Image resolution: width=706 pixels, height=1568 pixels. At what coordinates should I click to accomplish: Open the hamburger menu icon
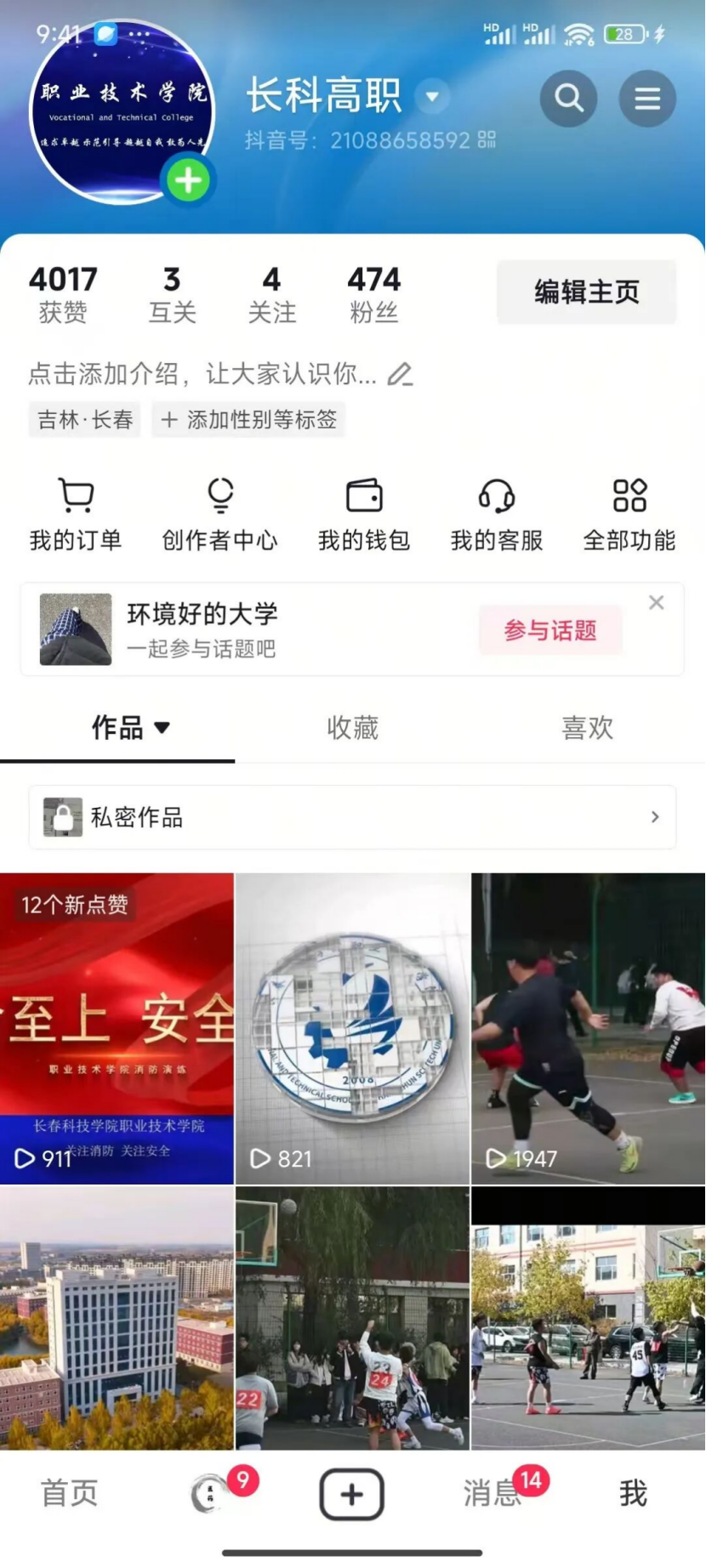pyautogui.click(x=647, y=99)
